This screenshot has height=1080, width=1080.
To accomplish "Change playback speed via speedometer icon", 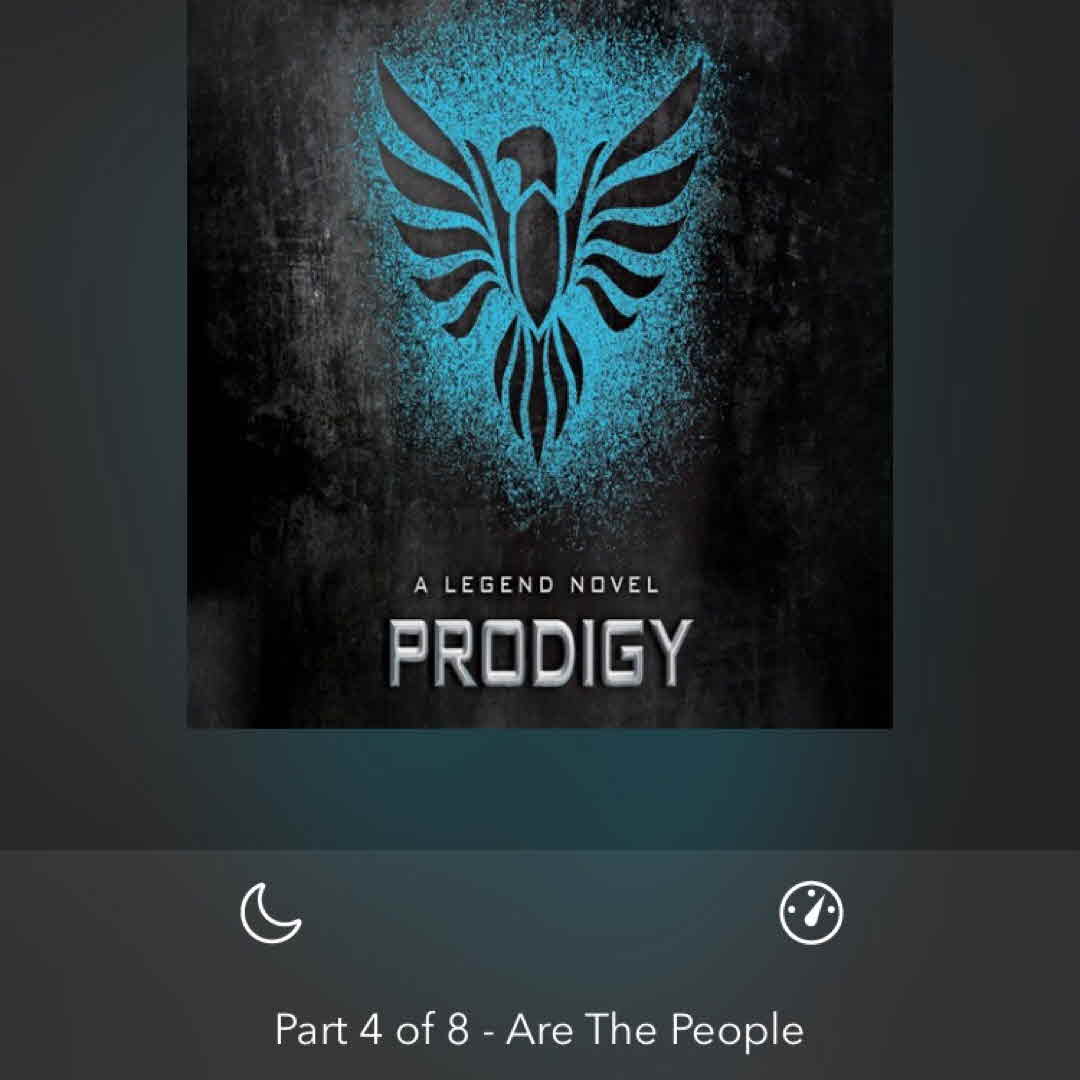I will [x=811, y=913].
